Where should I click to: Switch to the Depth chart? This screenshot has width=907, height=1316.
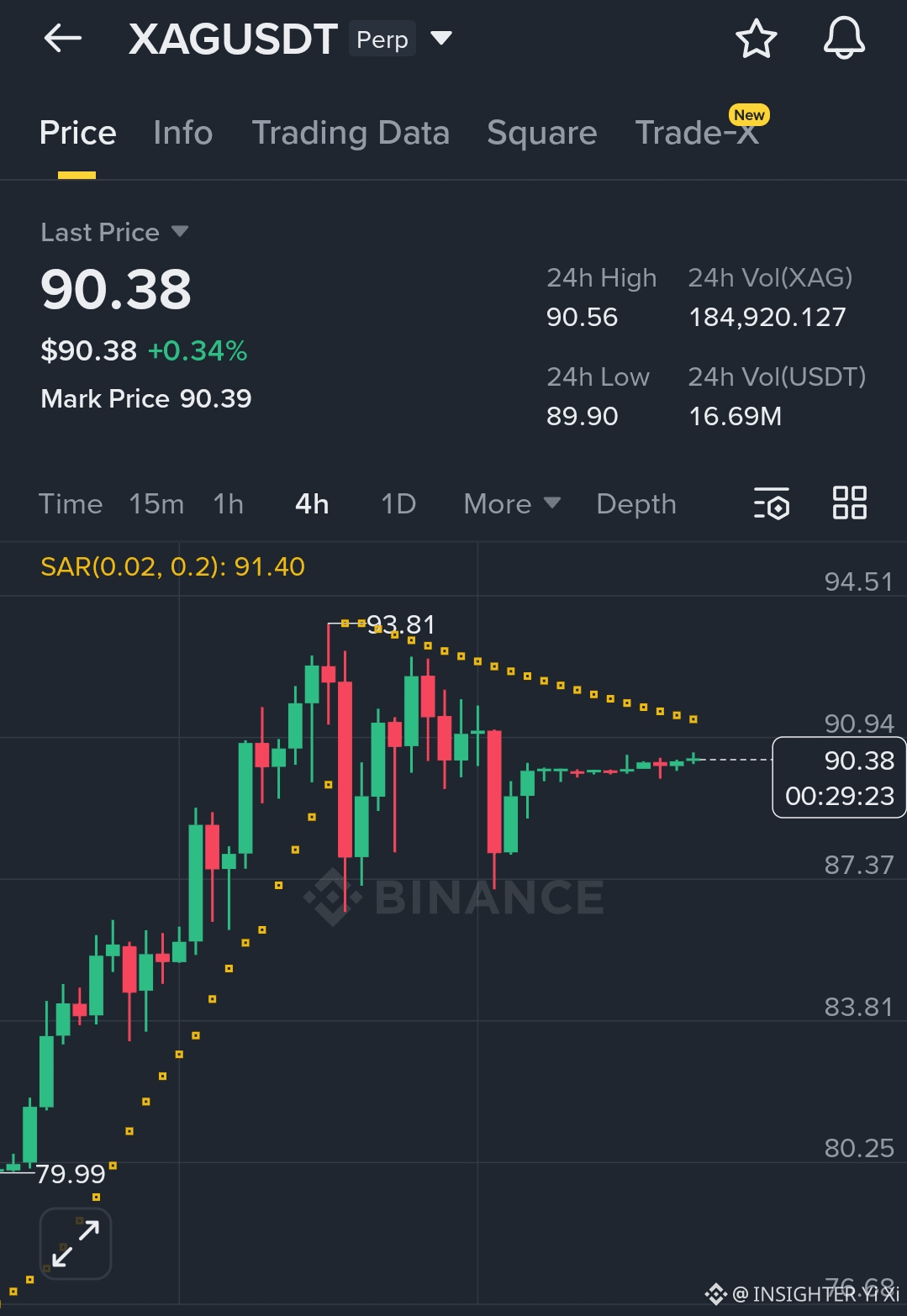point(635,504)
